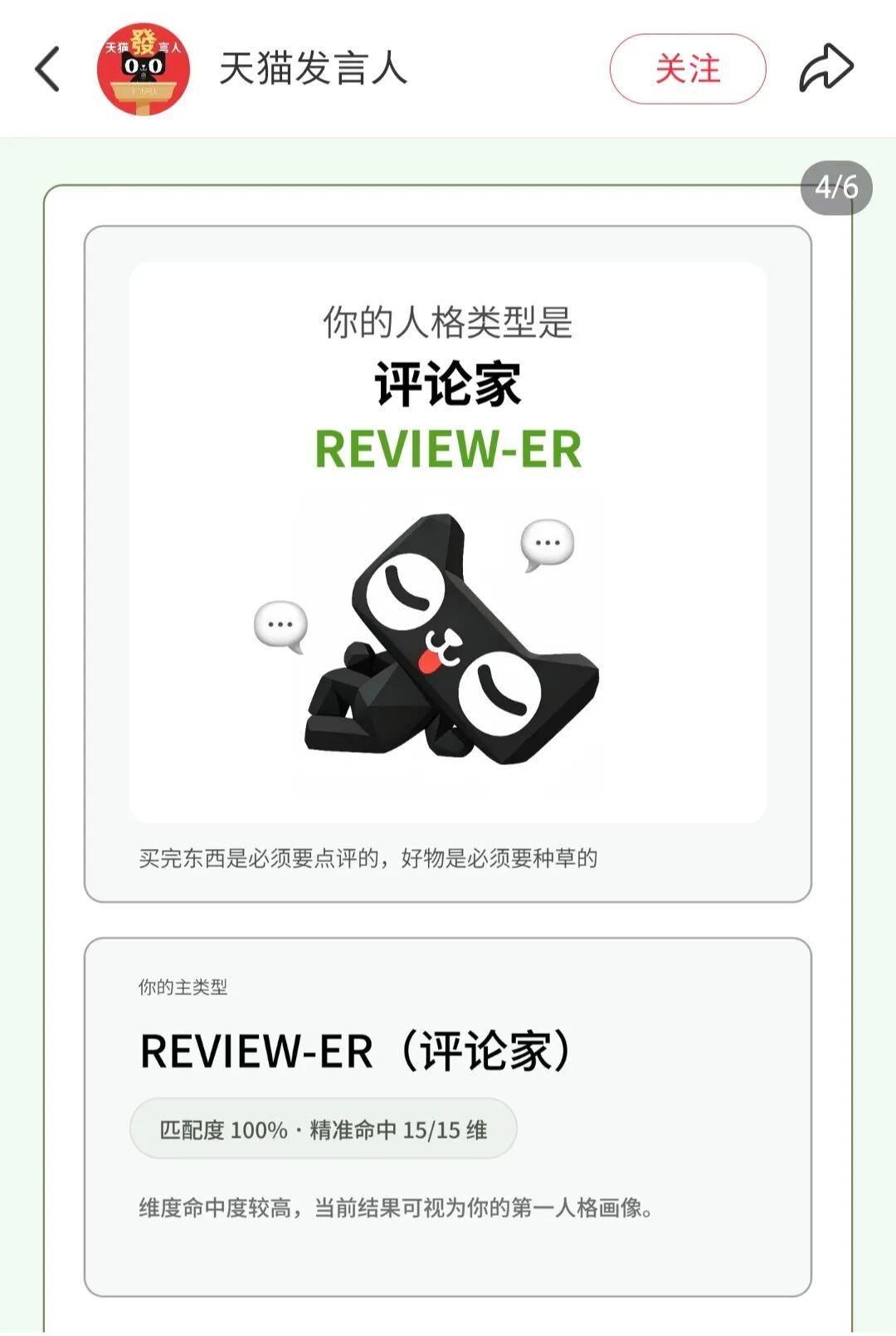Share this post via the arrow icon

point(825,69)
